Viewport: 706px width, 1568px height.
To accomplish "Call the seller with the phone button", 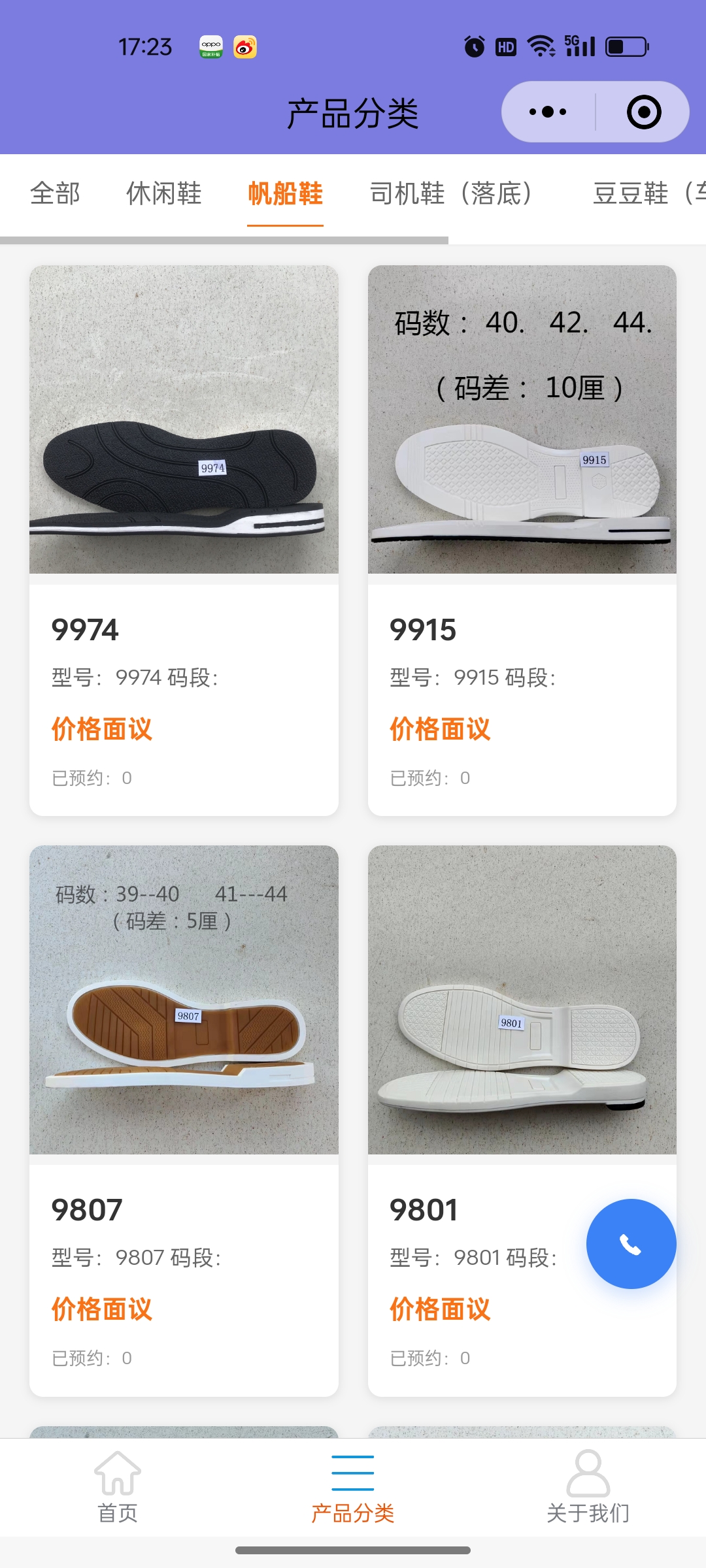I will (631, 1244).
